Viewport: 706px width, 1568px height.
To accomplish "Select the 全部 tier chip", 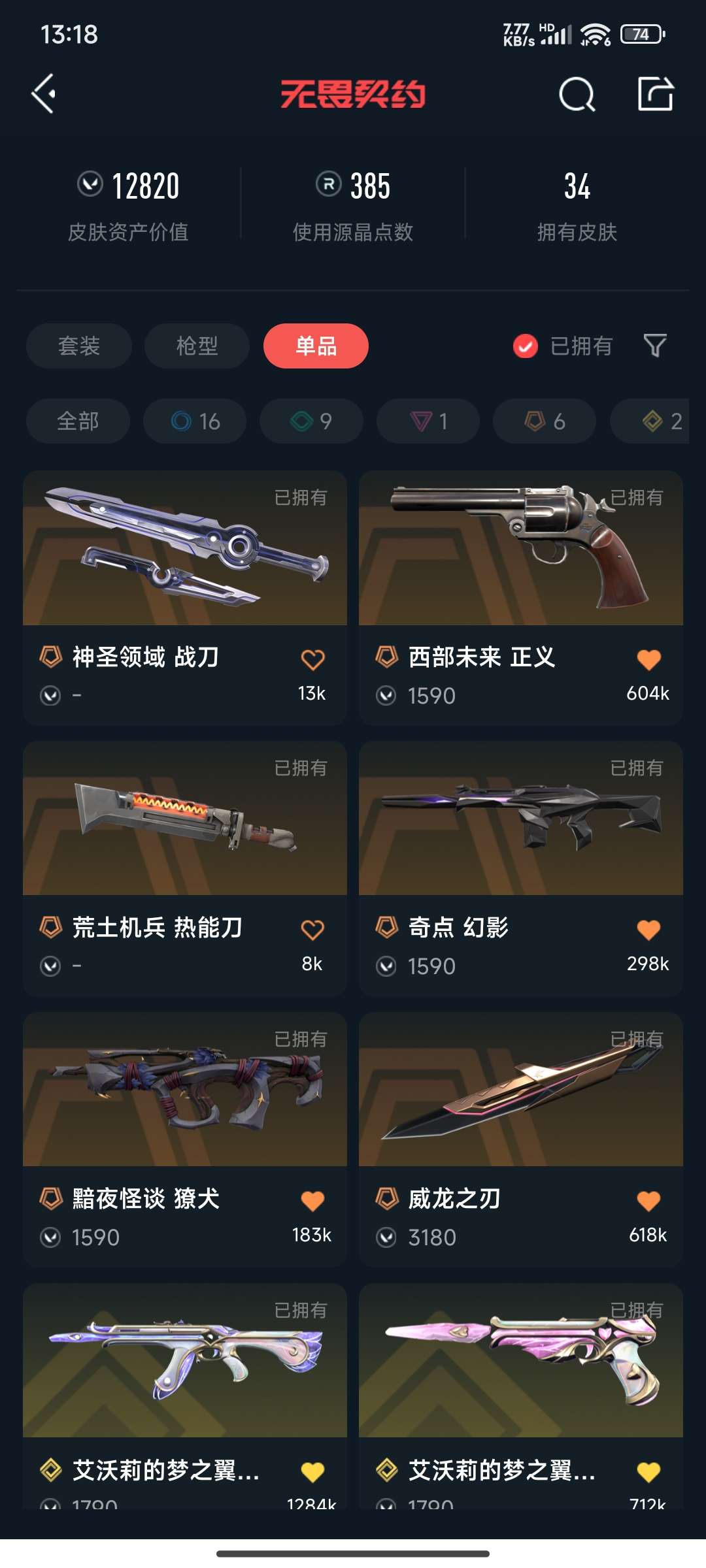I will 78,421.
